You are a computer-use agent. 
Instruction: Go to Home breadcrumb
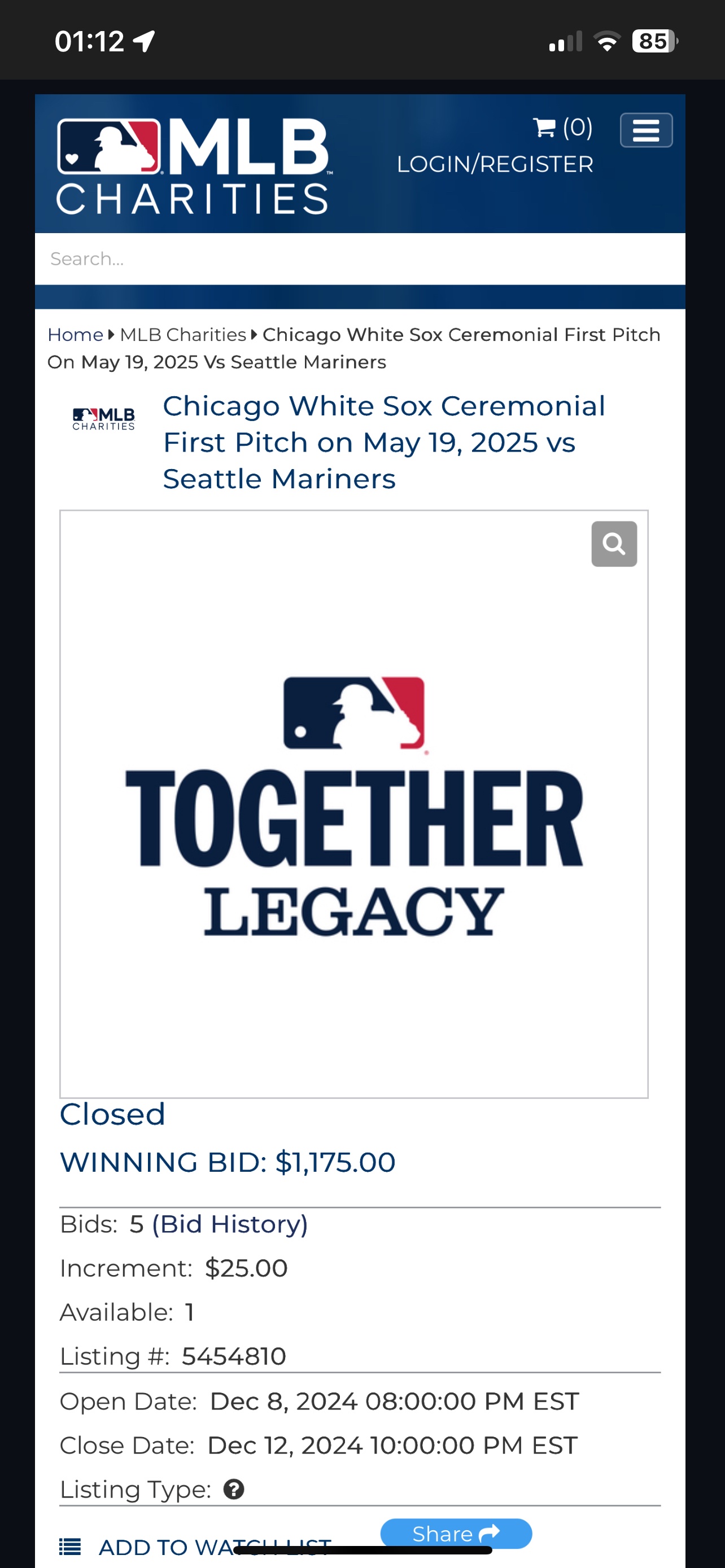pos(76,335)
